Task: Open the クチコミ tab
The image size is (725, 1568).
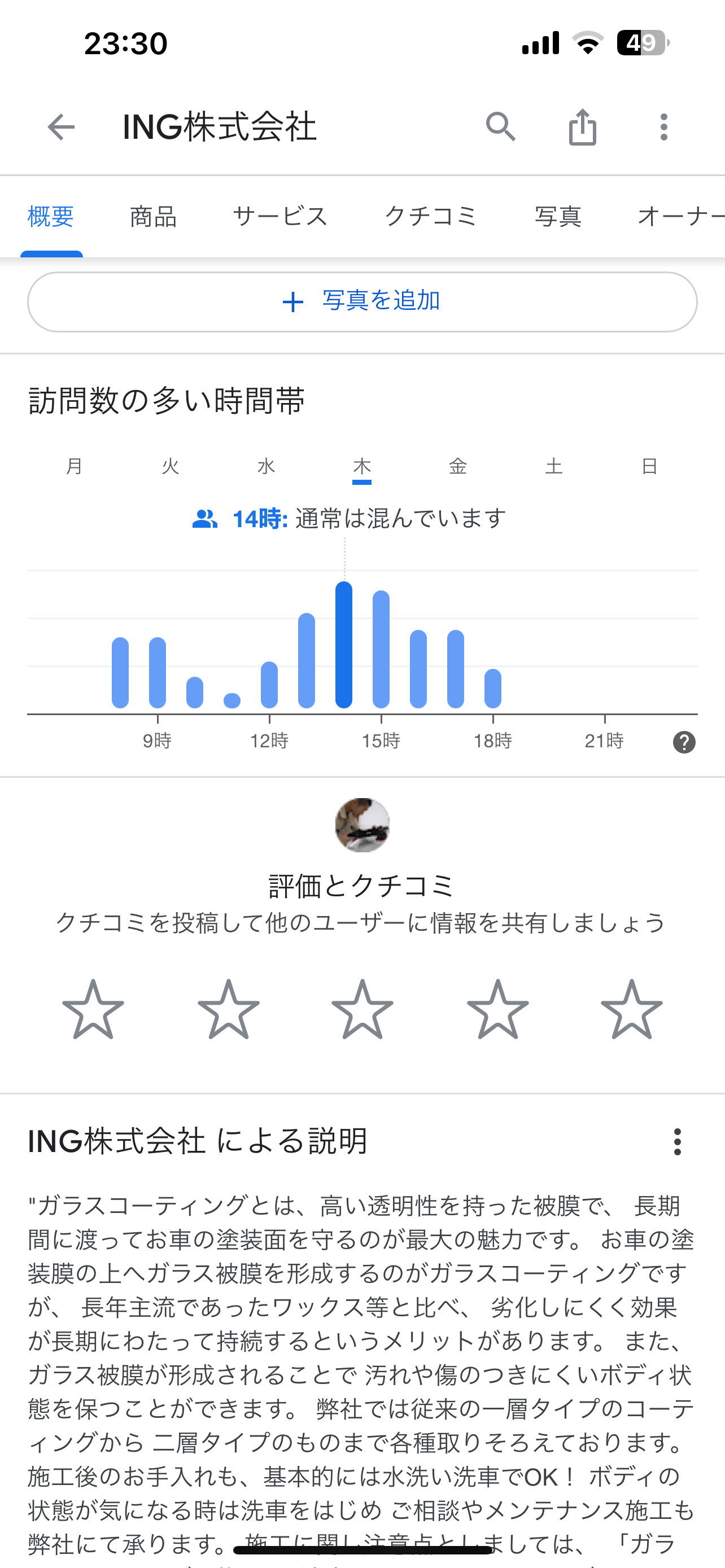Action: [431, 217]
